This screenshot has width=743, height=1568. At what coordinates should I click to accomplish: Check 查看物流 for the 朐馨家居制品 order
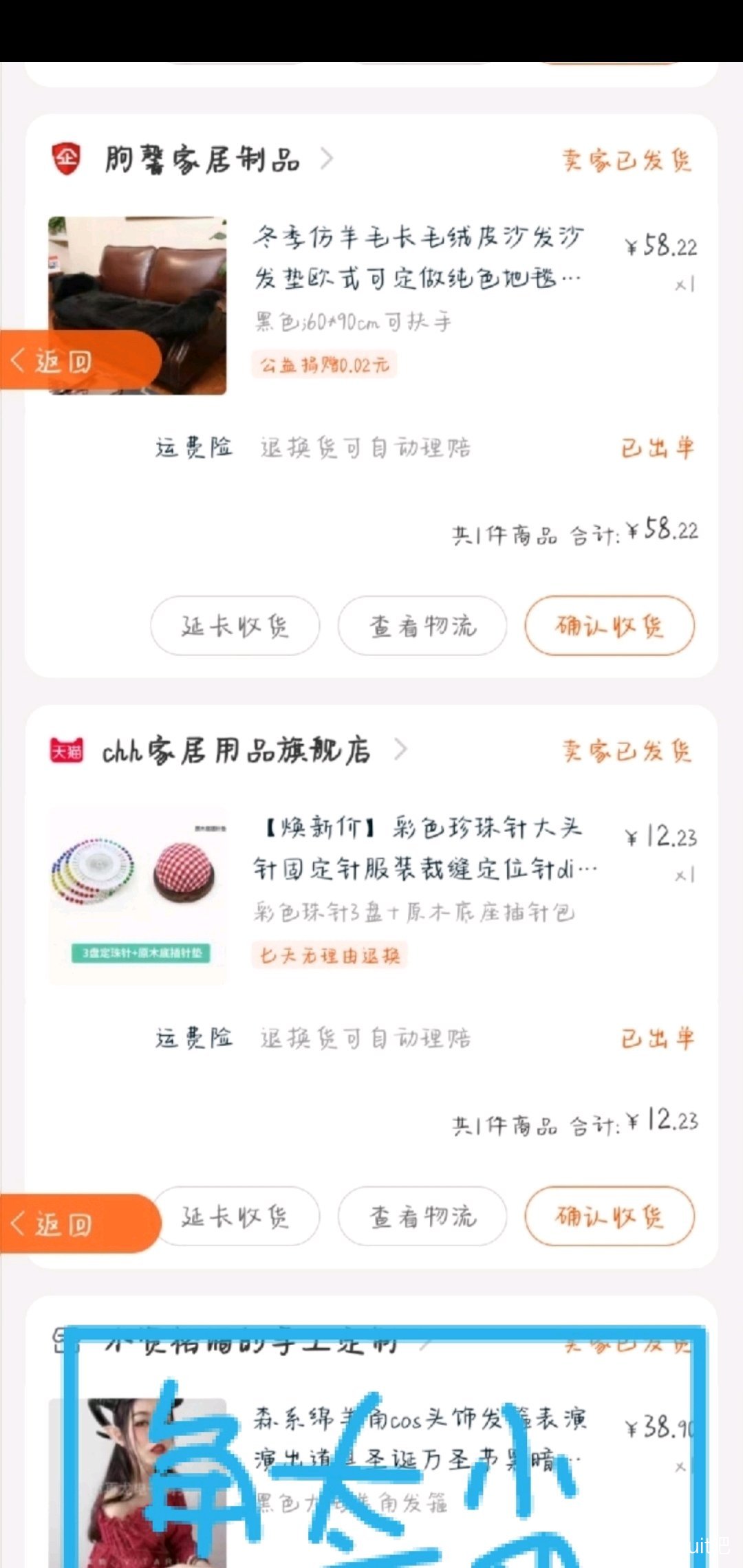point(422,626)
